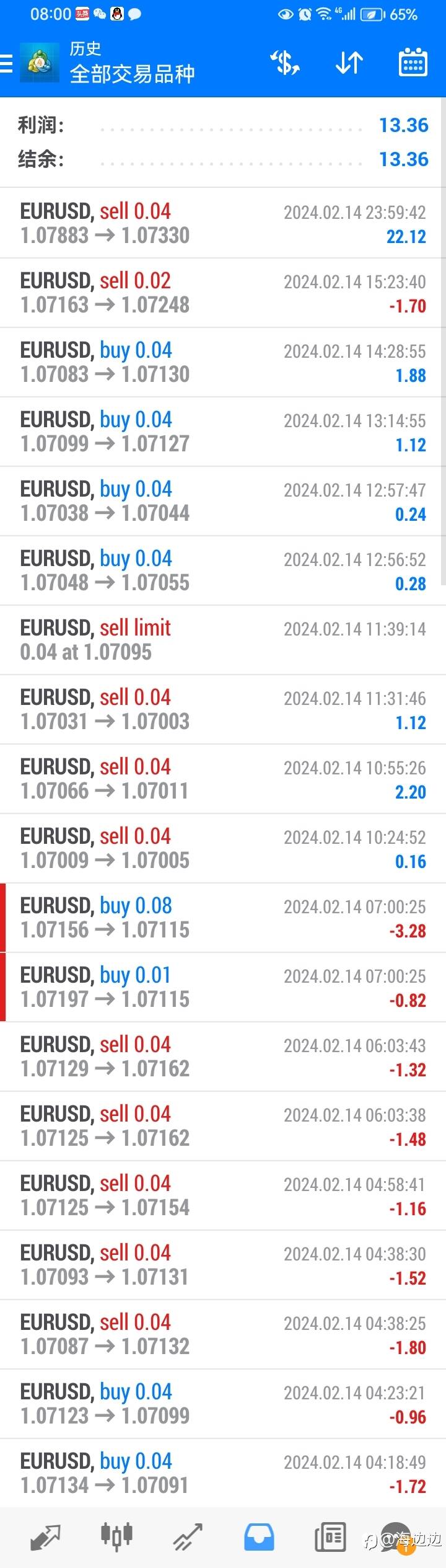This screenshot has height=1568, width=446.
Task: View the EURUSD sell 0.02 trade details
Action: tap(223, 293)
